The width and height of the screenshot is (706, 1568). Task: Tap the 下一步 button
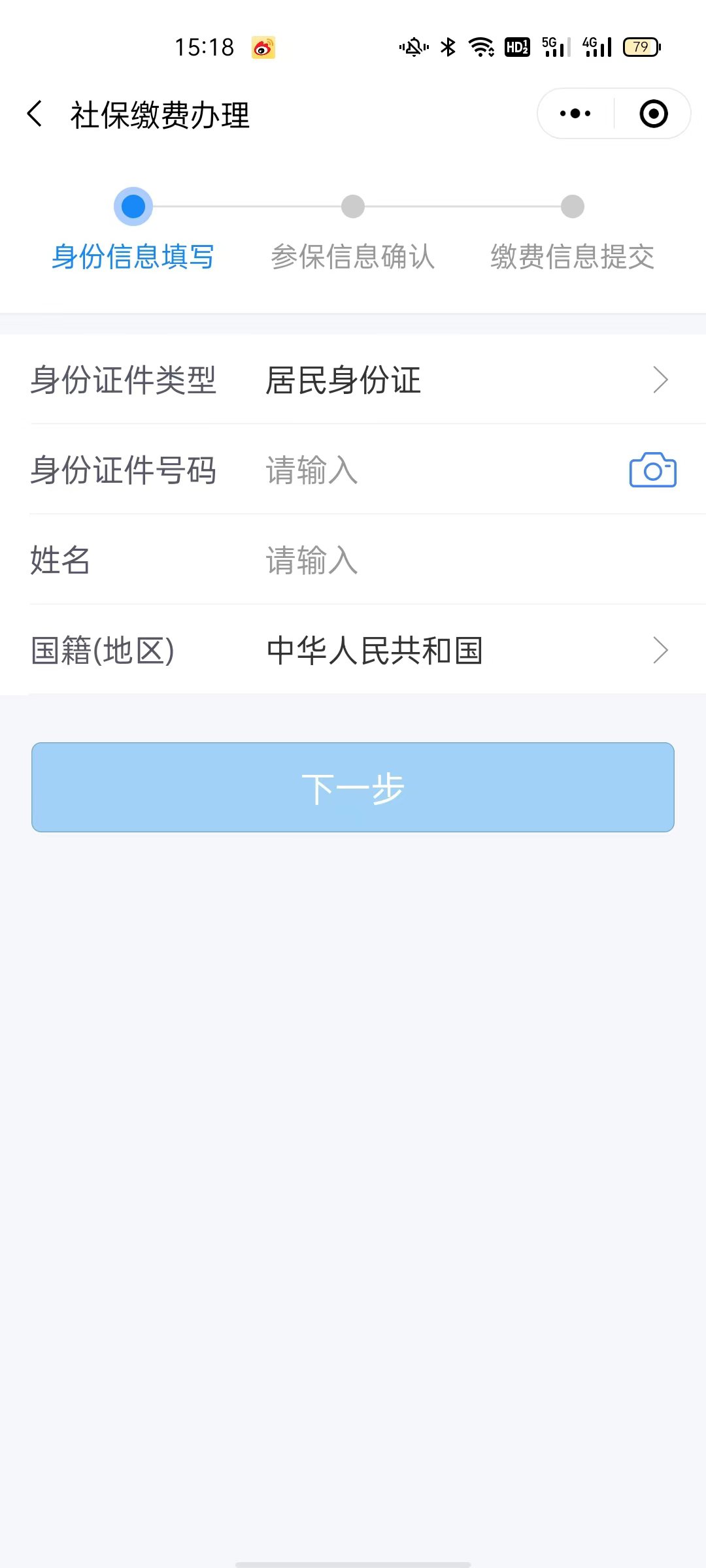[x=353, y=787]
